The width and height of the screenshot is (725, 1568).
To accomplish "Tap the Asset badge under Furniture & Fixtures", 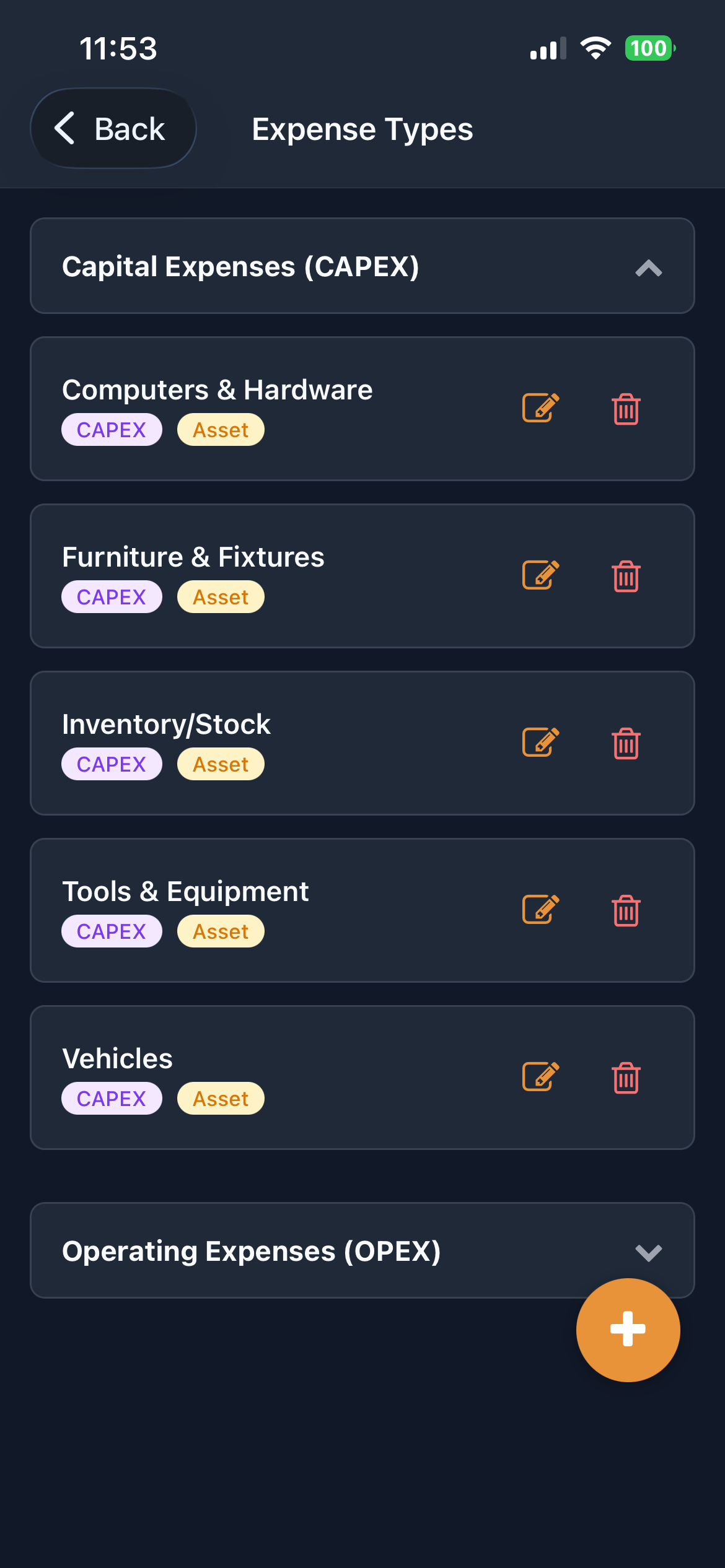I will (x=221, y=596).
